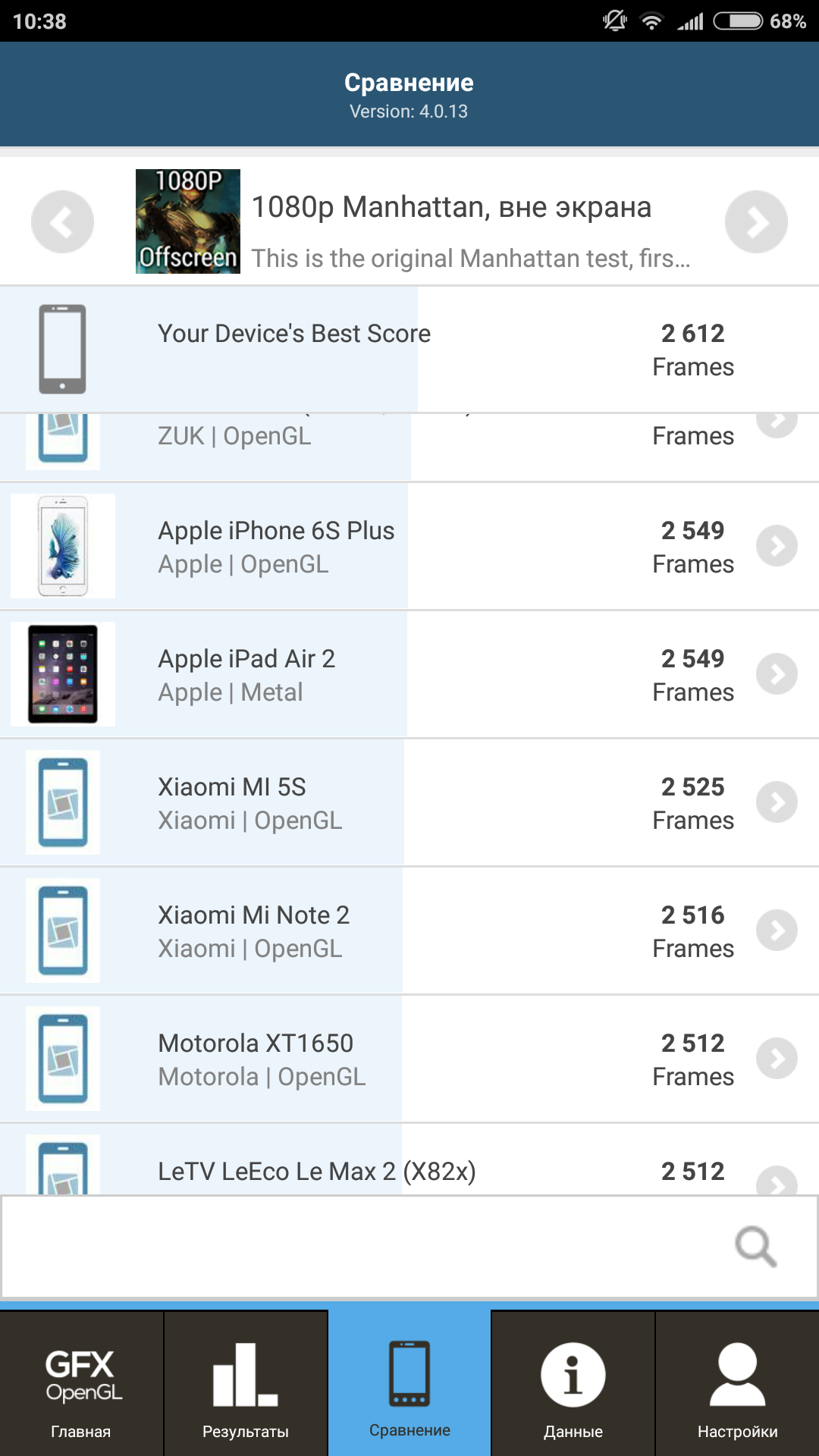Screen dimensions: 819x1456
Task: Open Xiaomi MI 5S result
Action: coord(409,802)
